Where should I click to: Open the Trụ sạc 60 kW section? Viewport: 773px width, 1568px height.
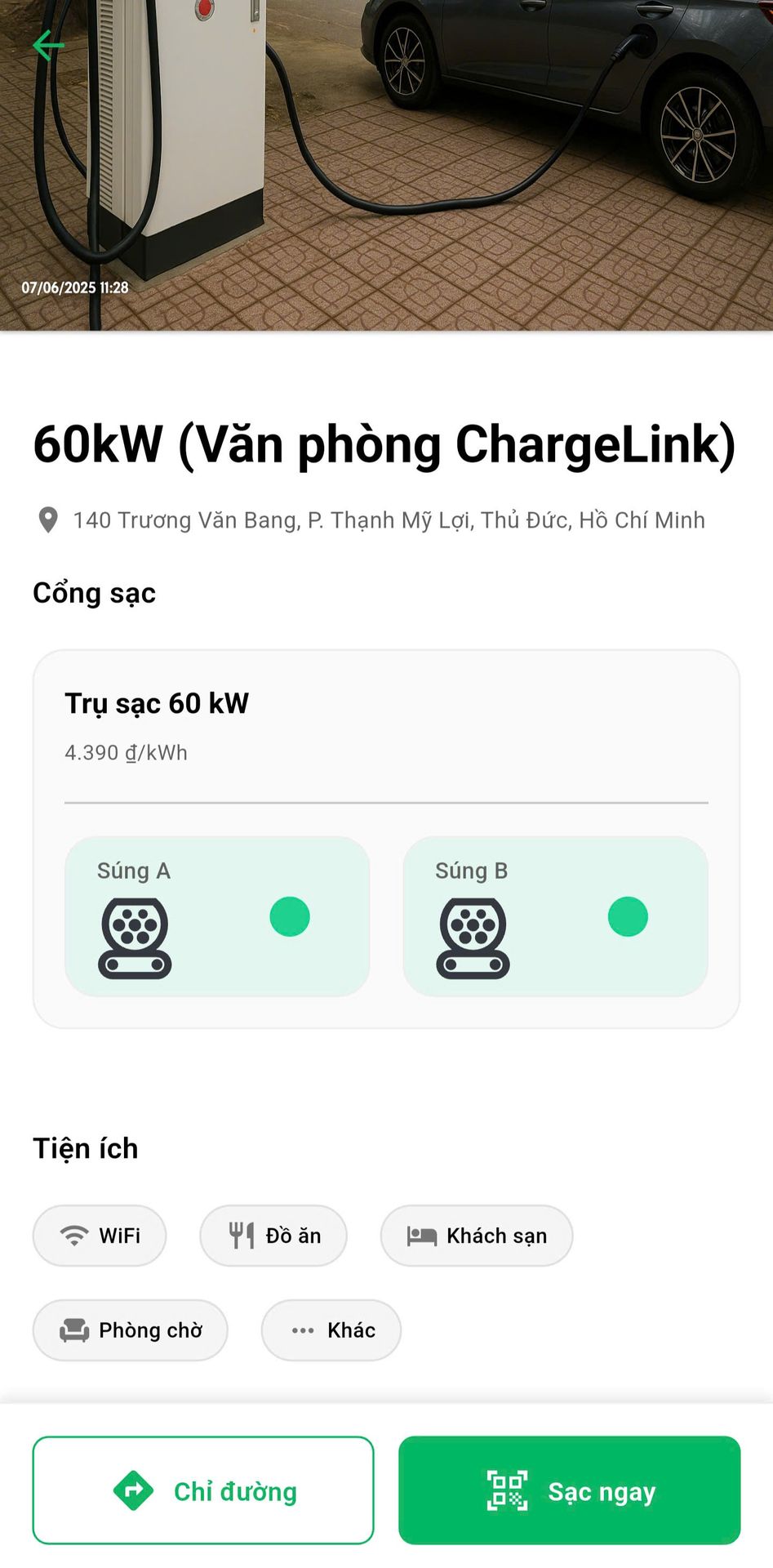click(157, 703)
